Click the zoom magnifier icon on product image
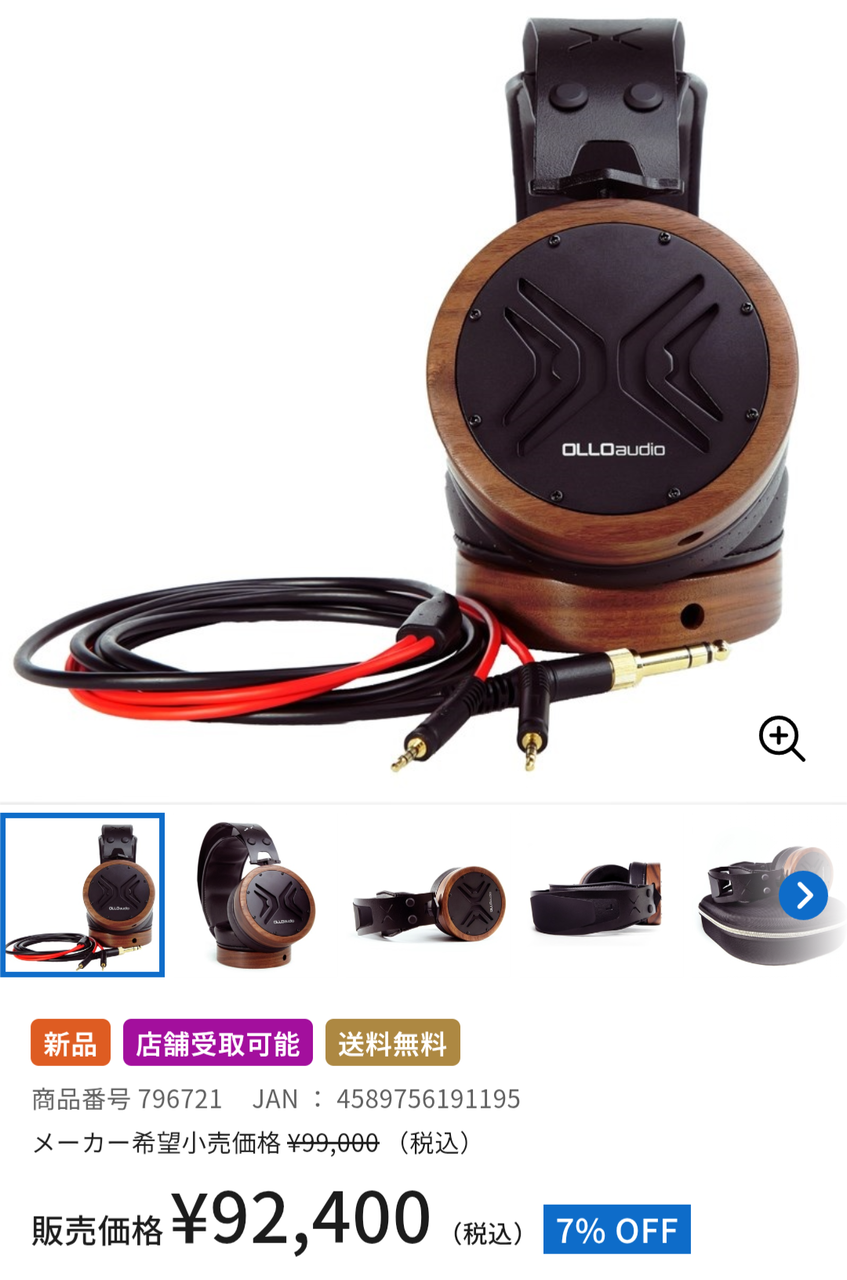The width and height of the screenshot is (847, 1280). tap(781, 740)
